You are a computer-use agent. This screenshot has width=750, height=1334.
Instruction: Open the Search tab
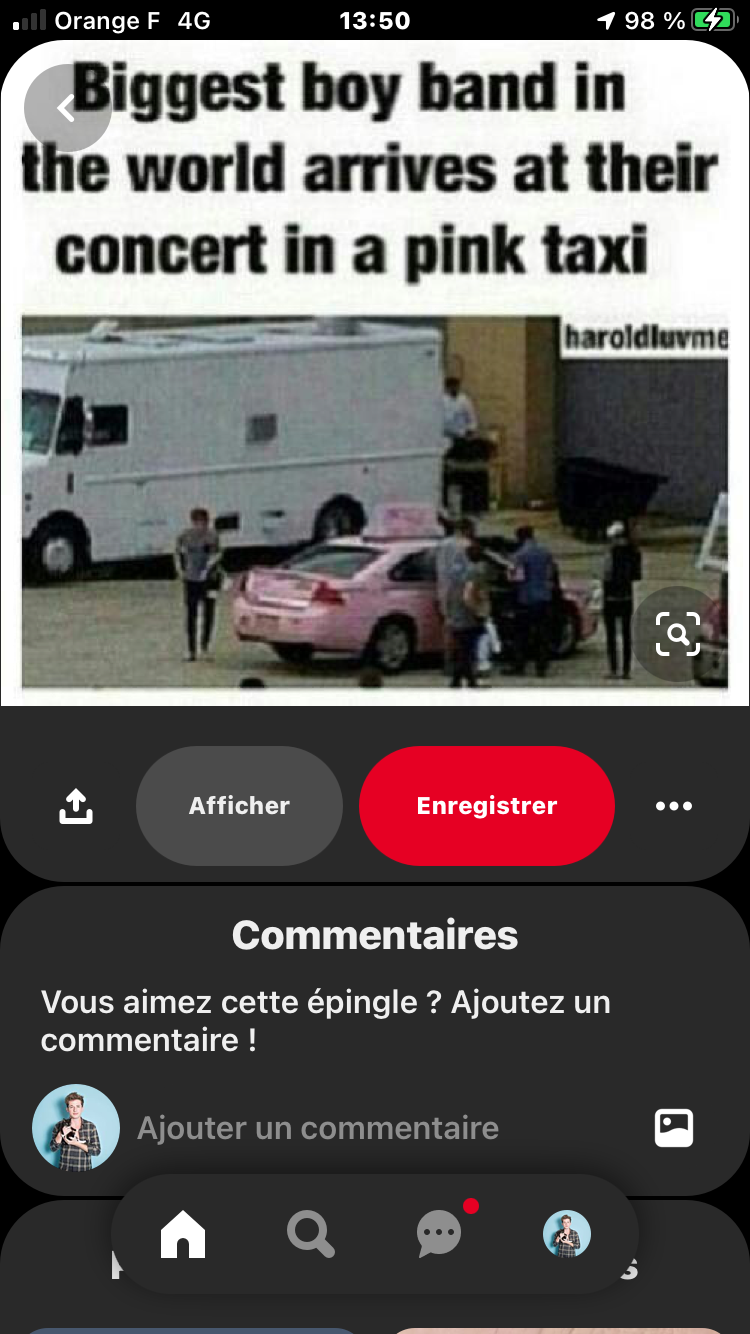(310, 1234)
